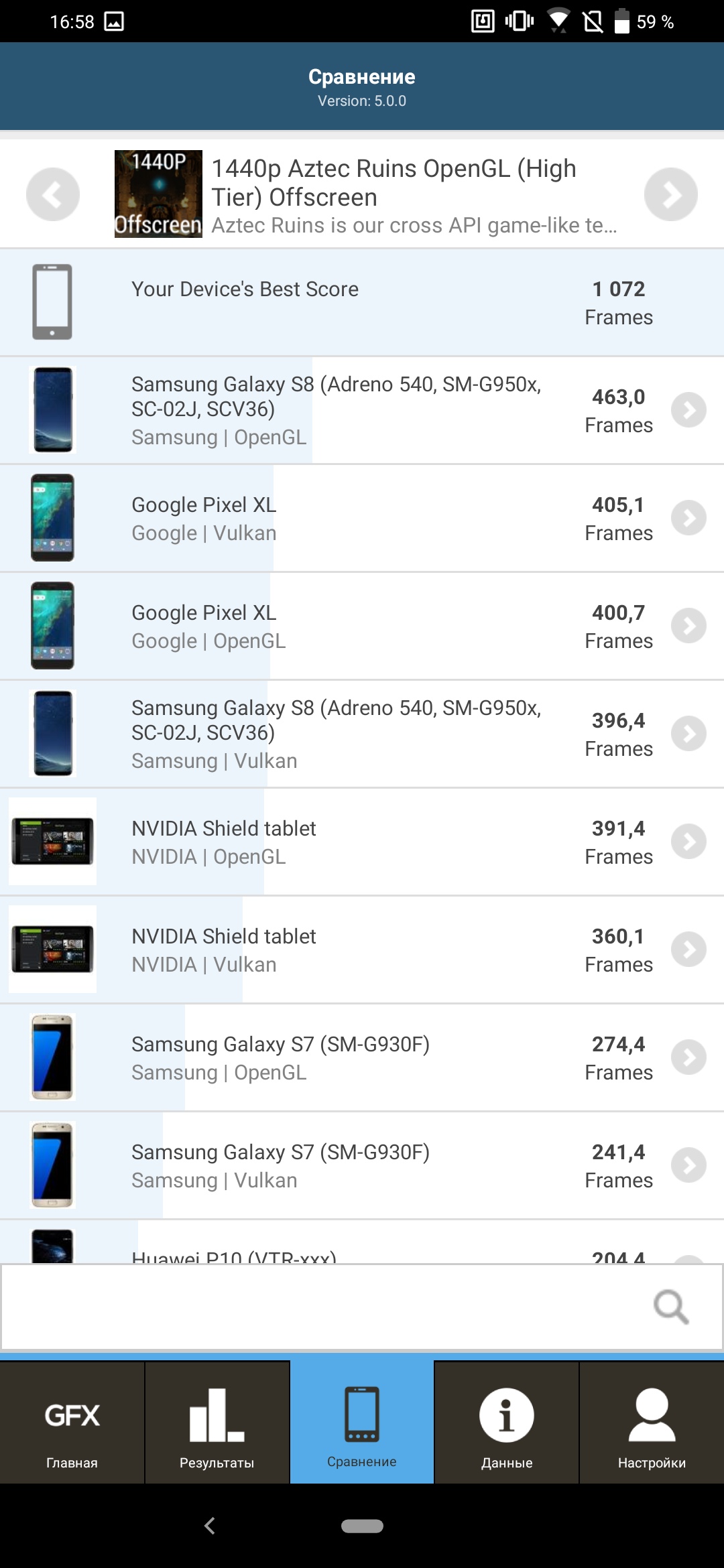724x1568 pixels.
Task: Select the Сравнение tab
Action: [x=362, y=1423]
